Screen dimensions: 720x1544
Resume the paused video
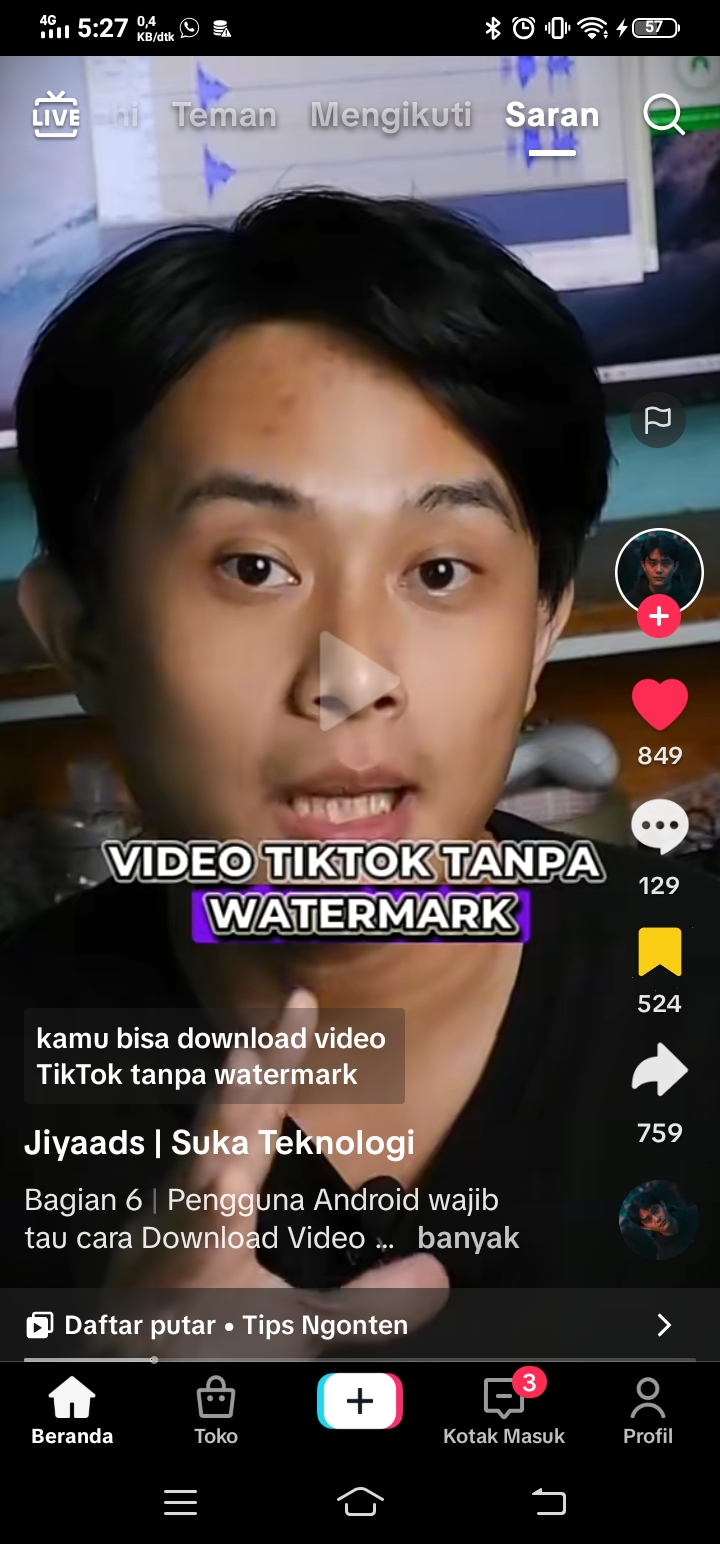tap(358, 681)
